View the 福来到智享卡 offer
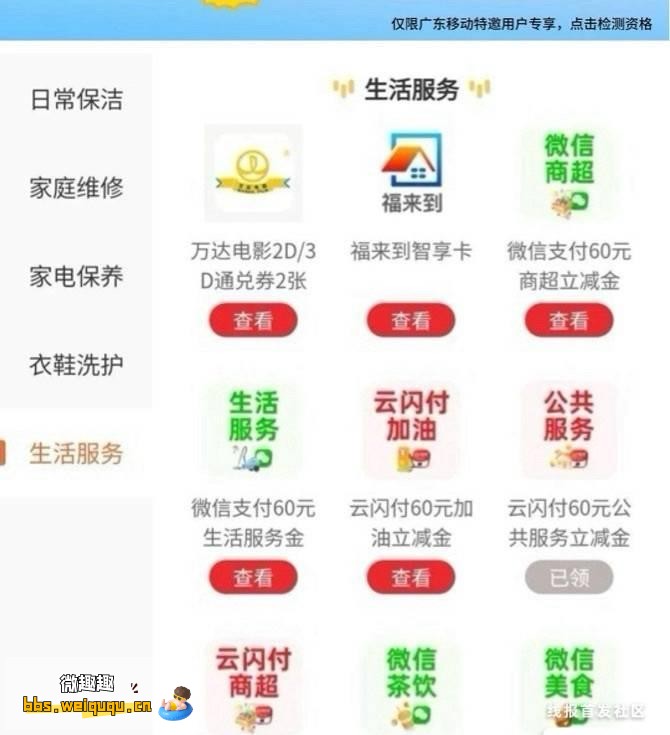670x735 pixels. pos(410,321)
